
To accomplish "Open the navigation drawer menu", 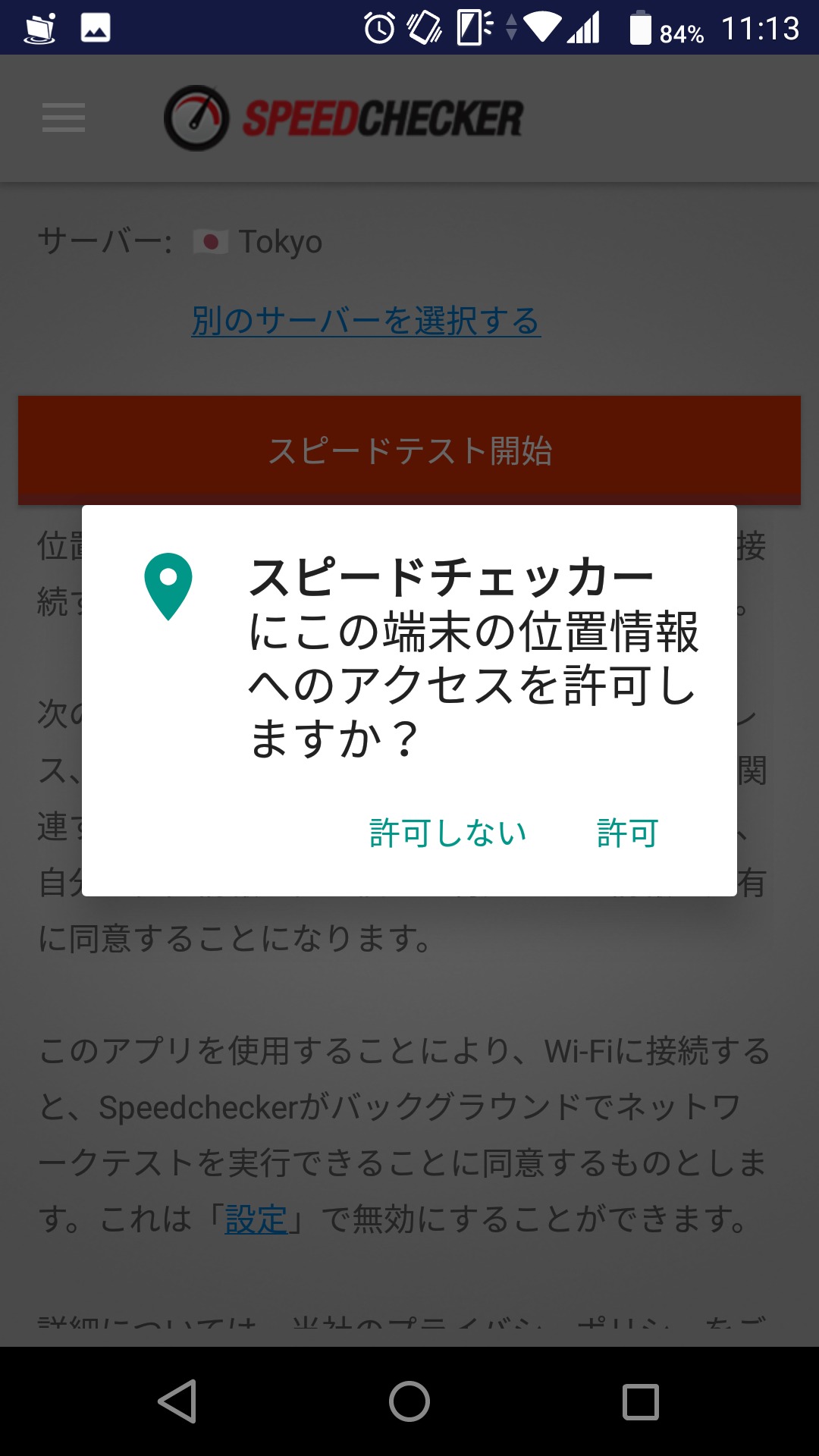I will click(x=64, y=118).
